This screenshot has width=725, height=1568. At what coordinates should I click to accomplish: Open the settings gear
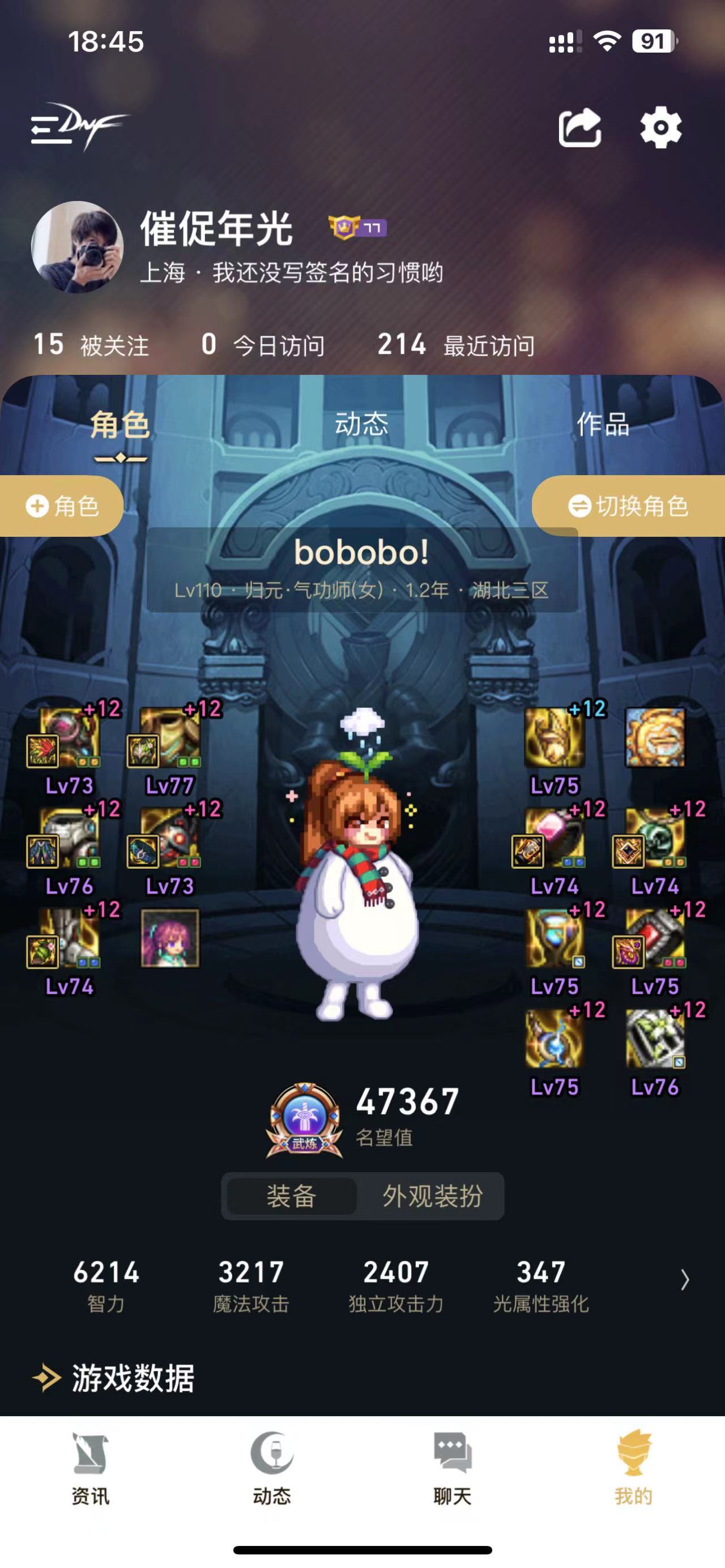(x=660, y=128)
